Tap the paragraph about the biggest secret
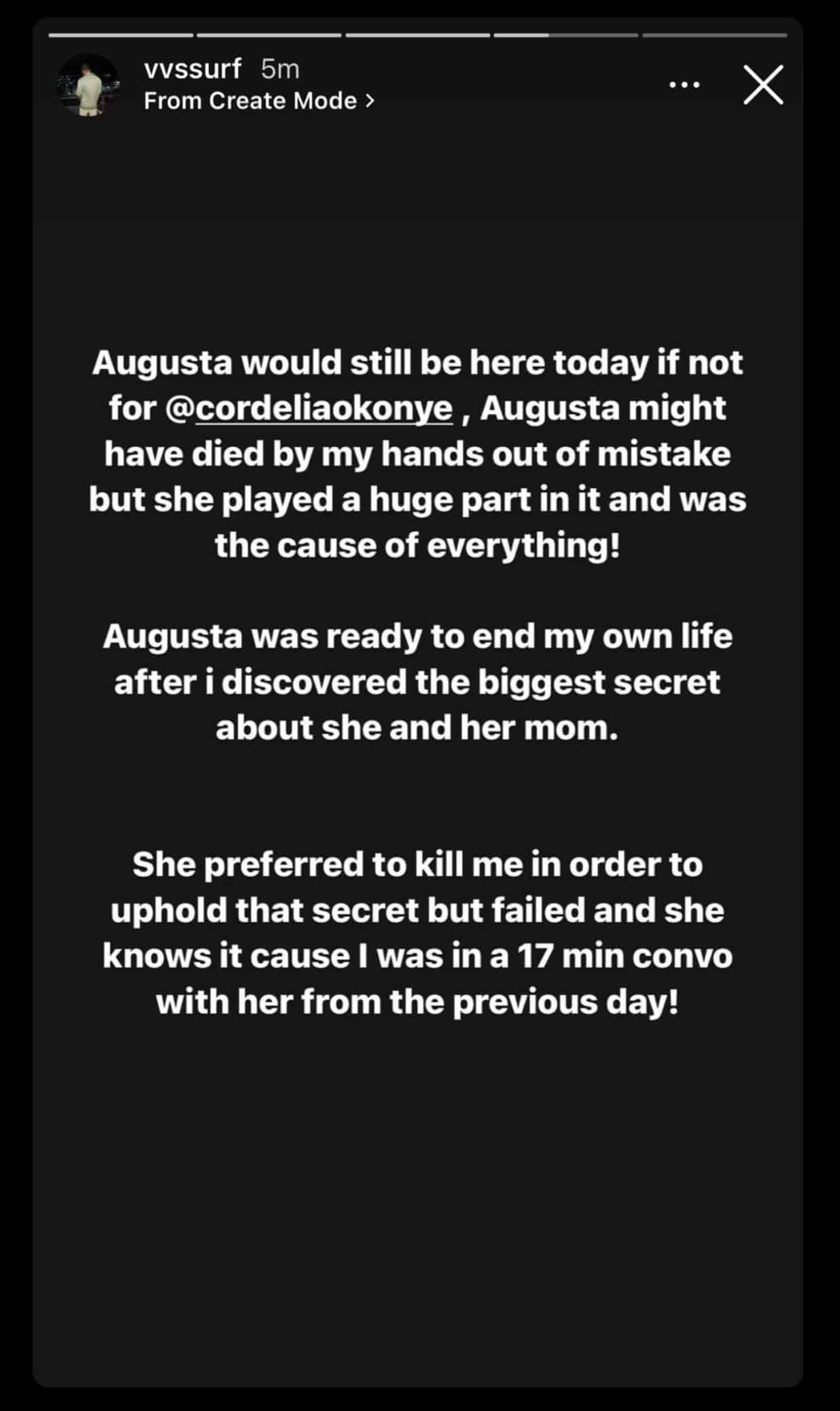The image size is (840, 1411). pos(419,682)
